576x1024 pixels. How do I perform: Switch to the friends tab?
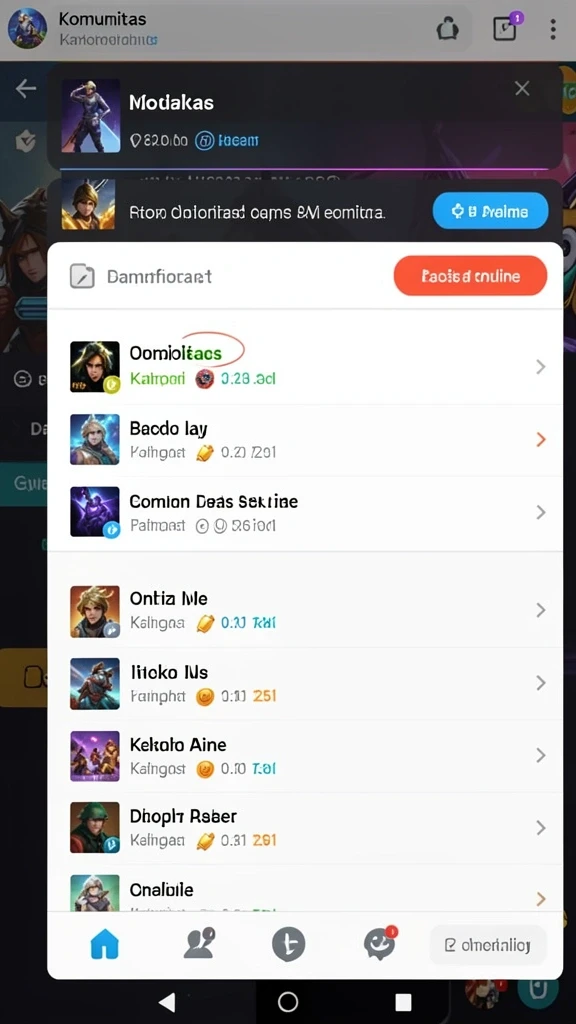199,944
